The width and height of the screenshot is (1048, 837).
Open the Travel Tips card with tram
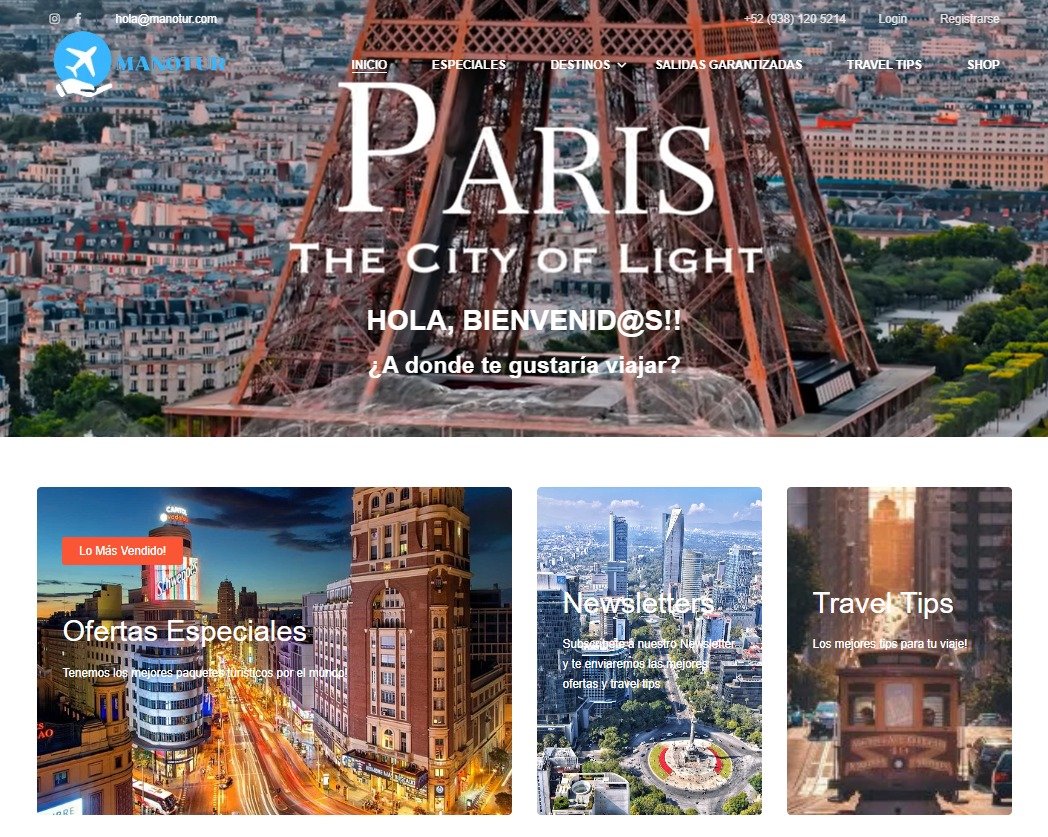click(899, 650)
